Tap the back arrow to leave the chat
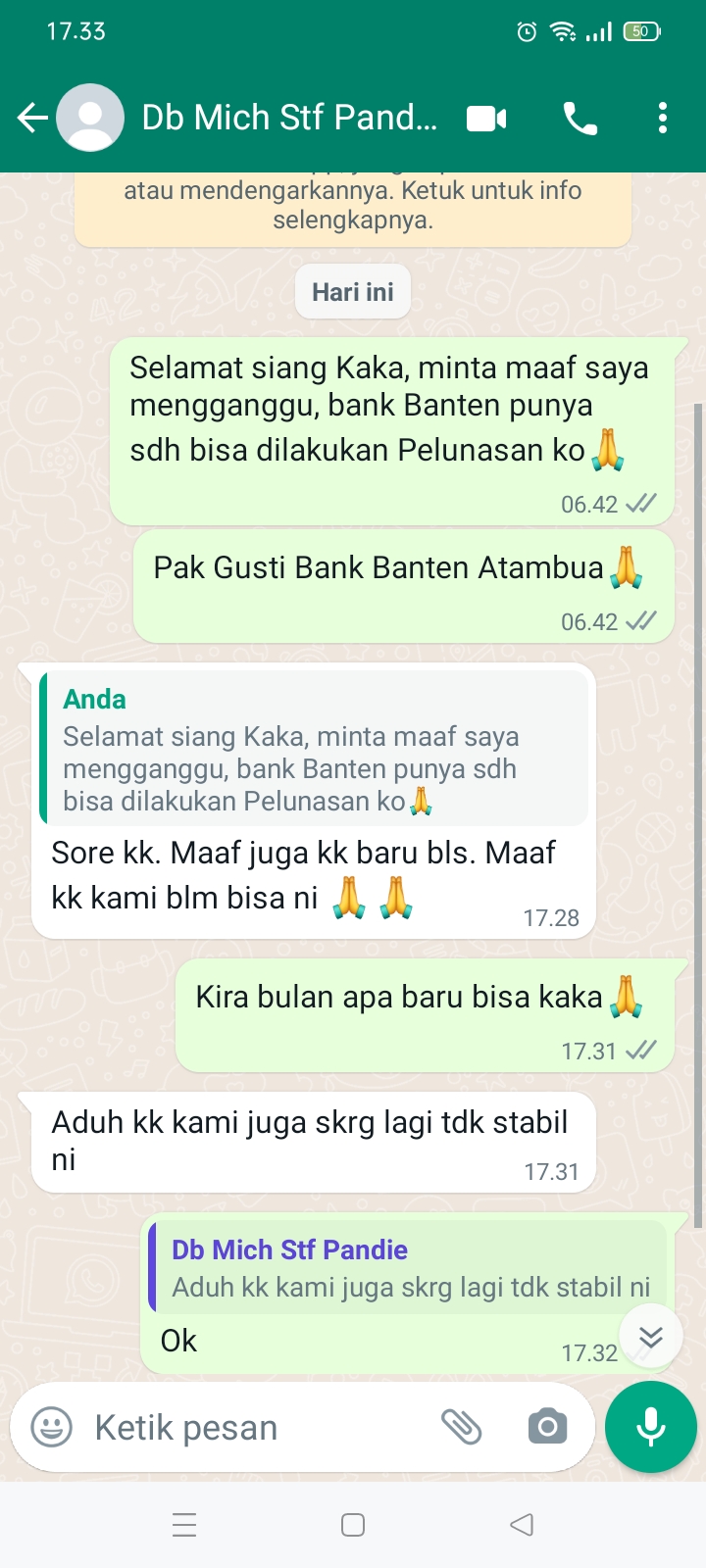Screen dimensions: 706x1568 coord(31,117)
